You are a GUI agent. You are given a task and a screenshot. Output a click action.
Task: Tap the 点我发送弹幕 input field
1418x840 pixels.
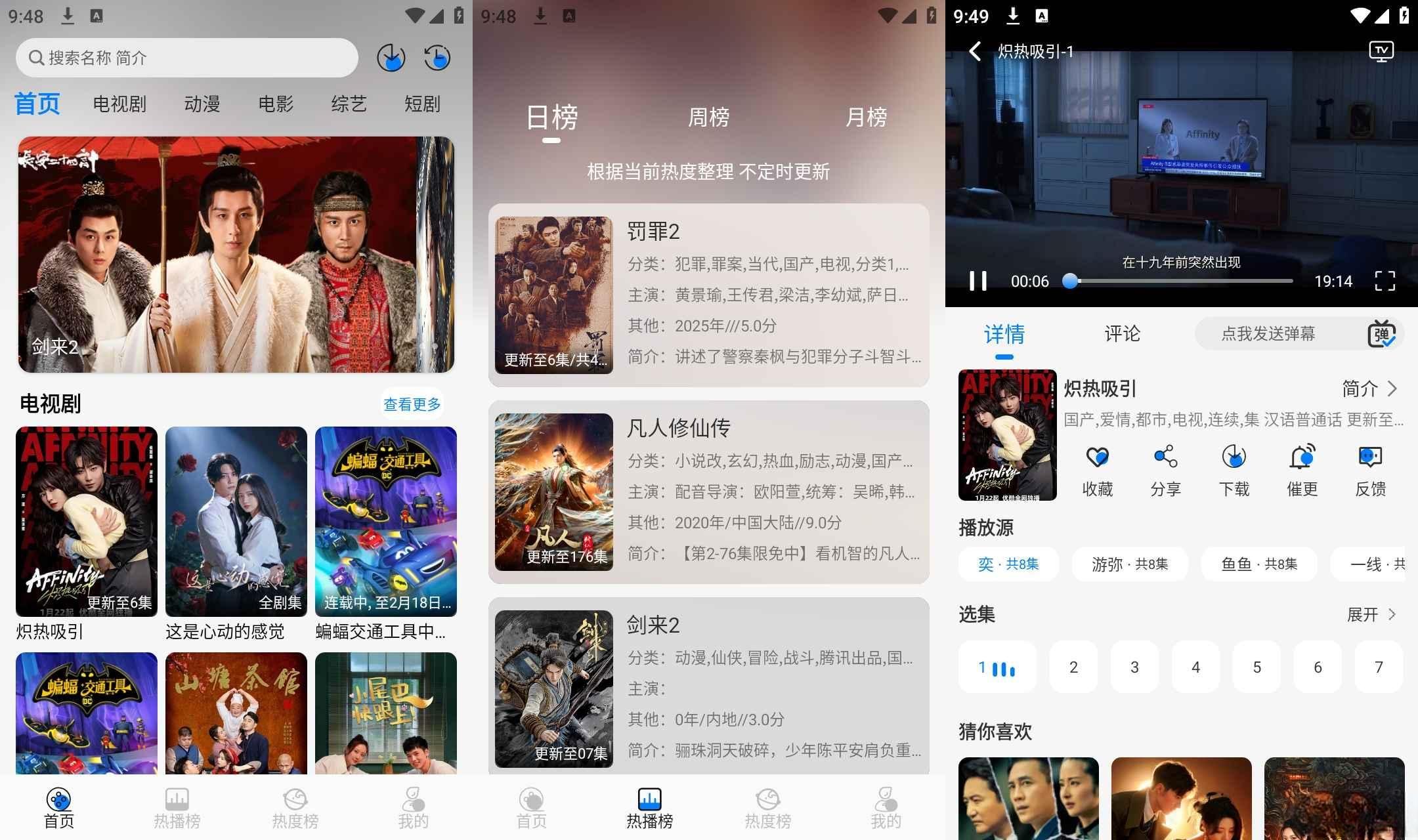(1268, 334)
